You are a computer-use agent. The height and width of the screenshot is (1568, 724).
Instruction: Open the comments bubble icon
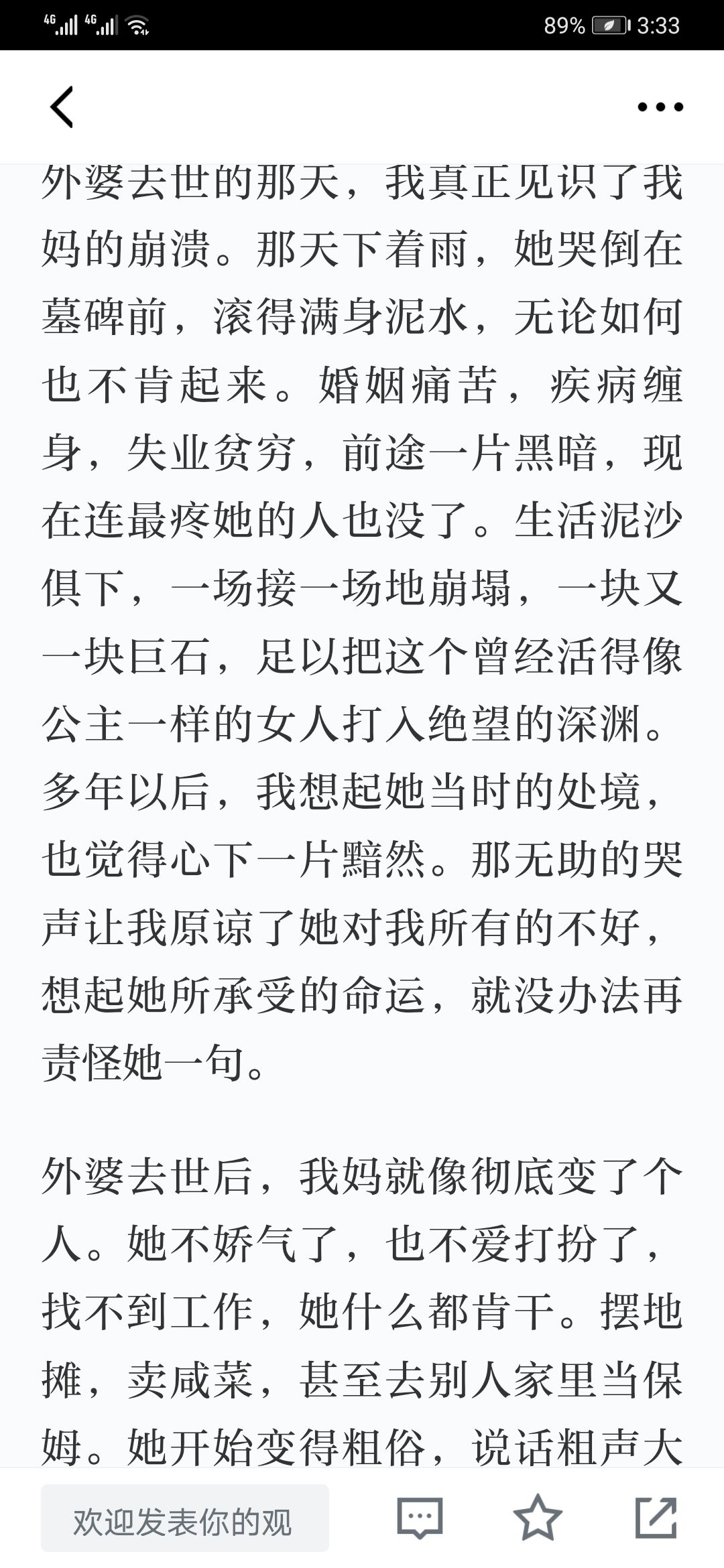coord(420,1518)
